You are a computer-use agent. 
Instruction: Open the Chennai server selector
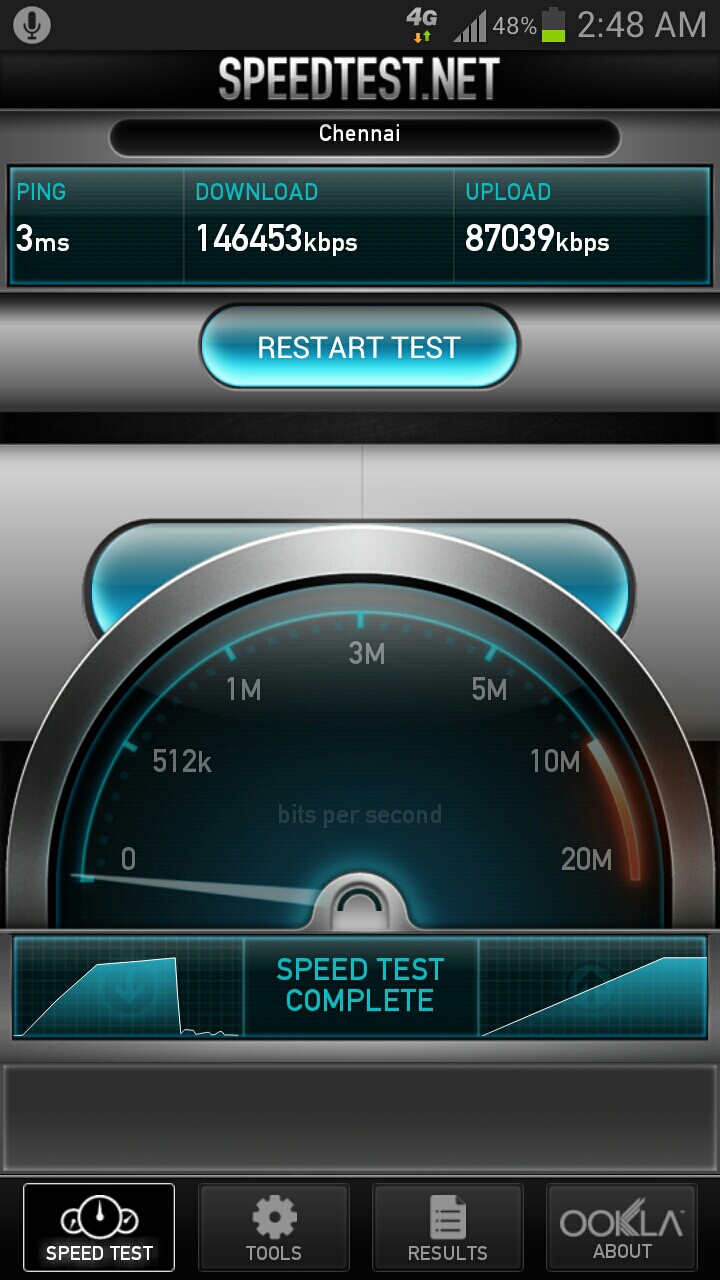(364, 136)
